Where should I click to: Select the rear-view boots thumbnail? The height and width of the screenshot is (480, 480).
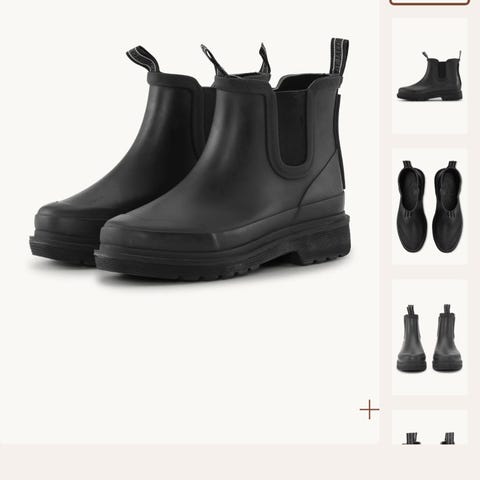point(430,337)
